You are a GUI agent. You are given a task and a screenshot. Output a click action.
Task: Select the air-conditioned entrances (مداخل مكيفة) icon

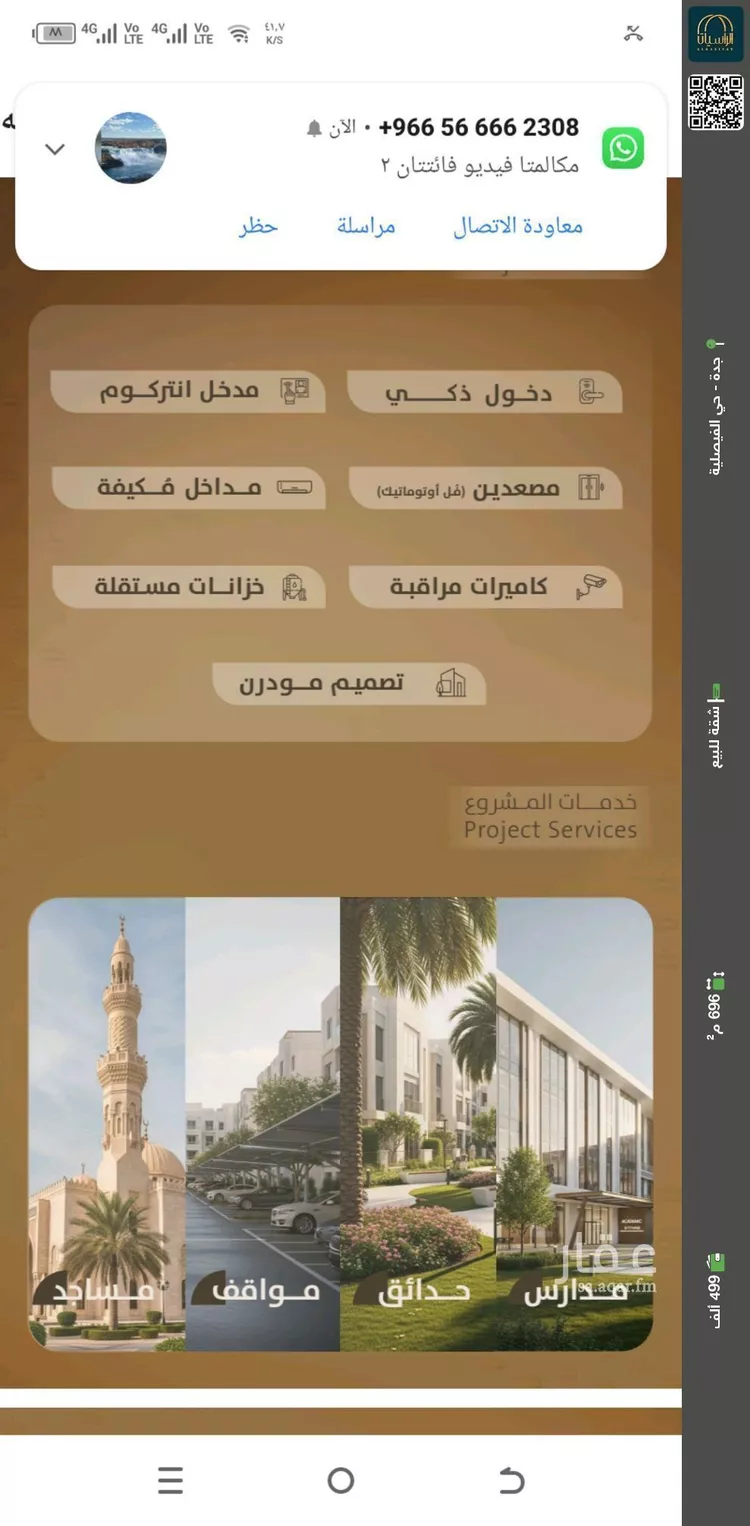point(296,487)
